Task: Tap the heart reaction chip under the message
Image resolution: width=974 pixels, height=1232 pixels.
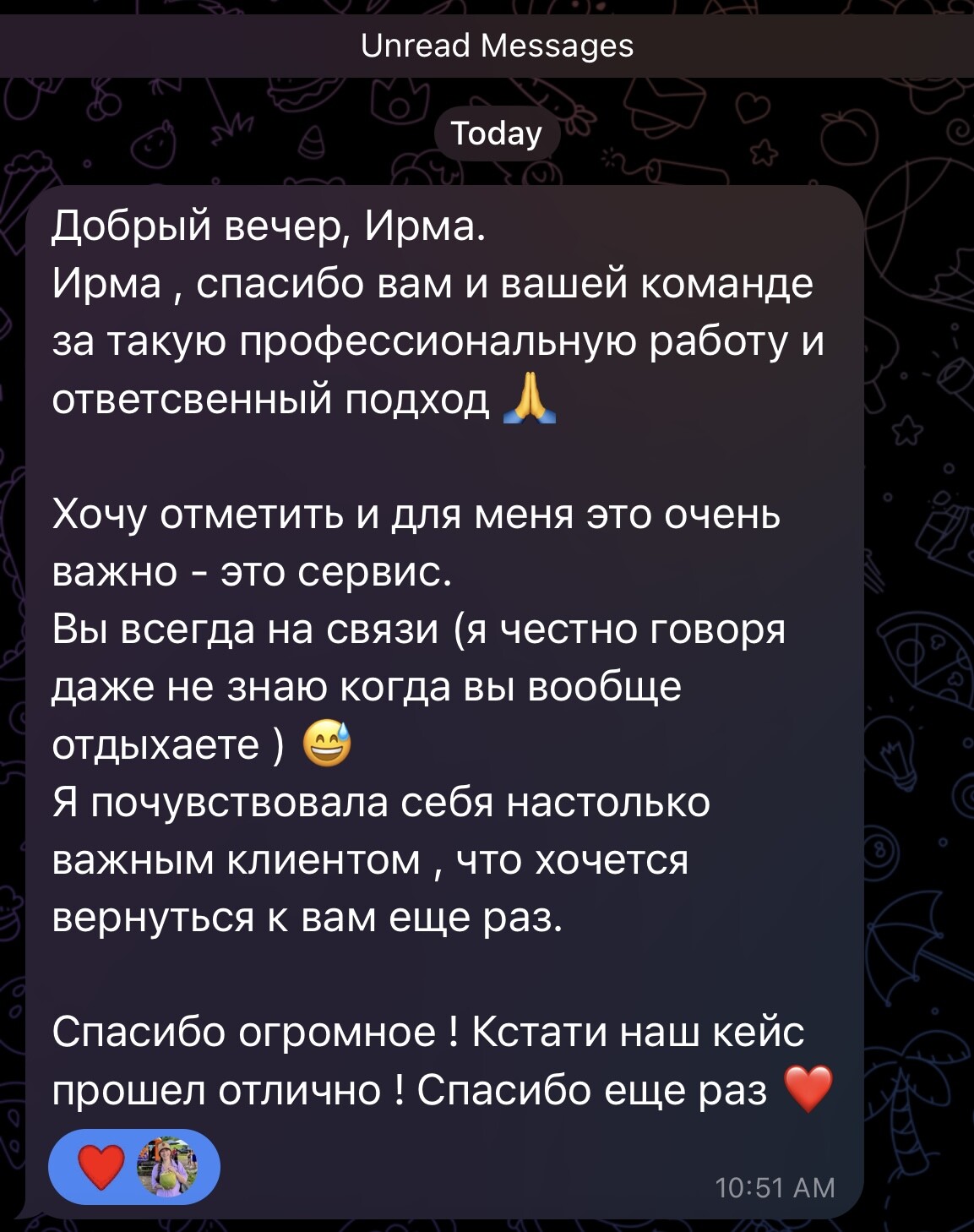Action: click(x=133, y=1167)
